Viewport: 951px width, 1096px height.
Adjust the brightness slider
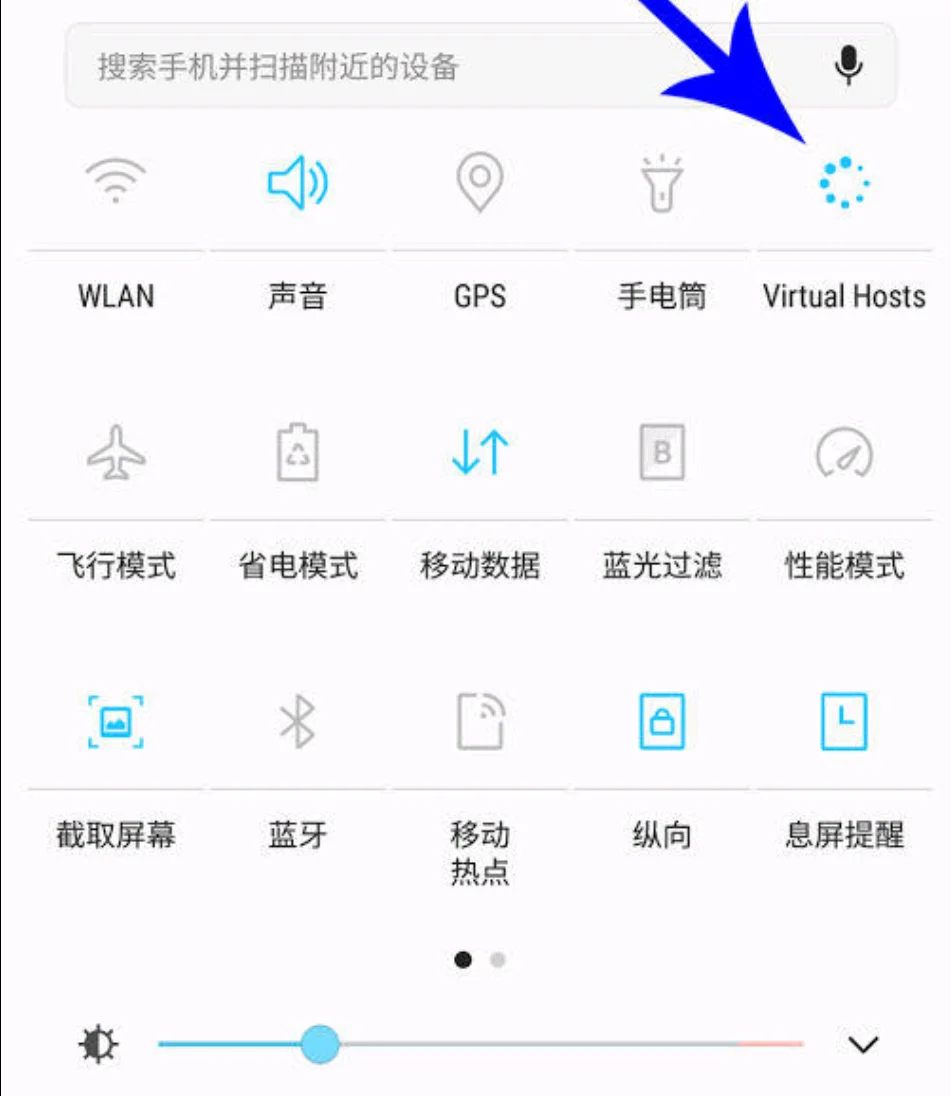coord(320,1043)
